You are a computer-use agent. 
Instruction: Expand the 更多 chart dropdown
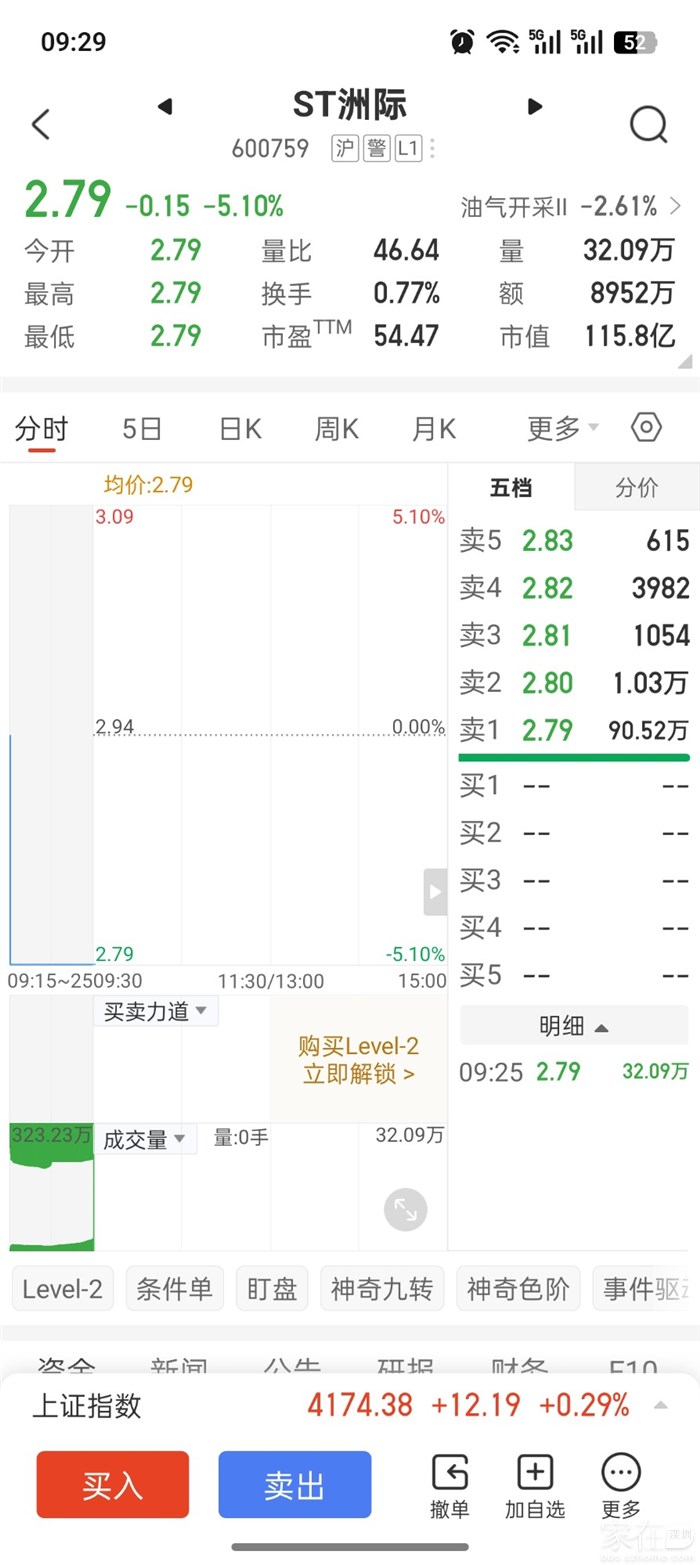coord(563,429)
